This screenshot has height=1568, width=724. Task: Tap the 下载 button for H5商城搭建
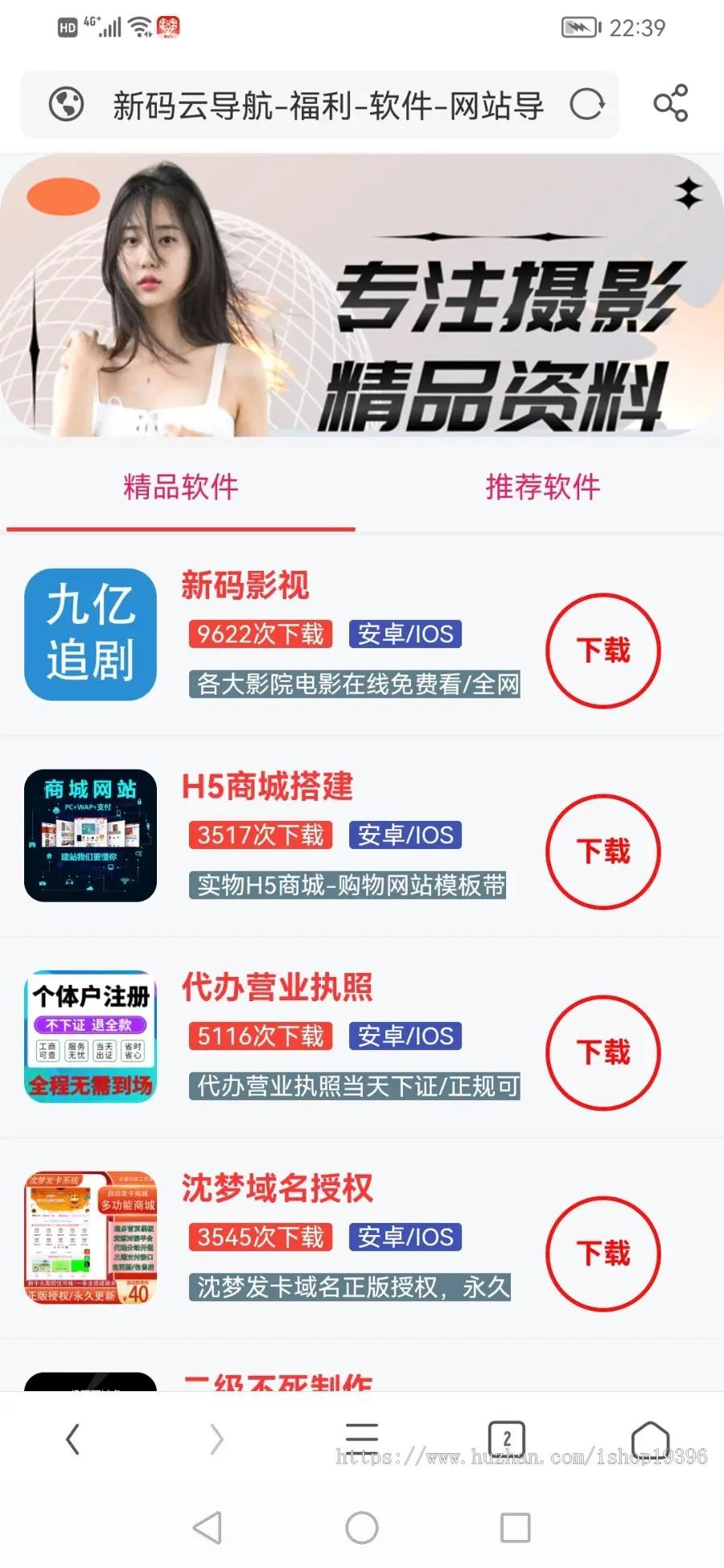coord(603,852)
